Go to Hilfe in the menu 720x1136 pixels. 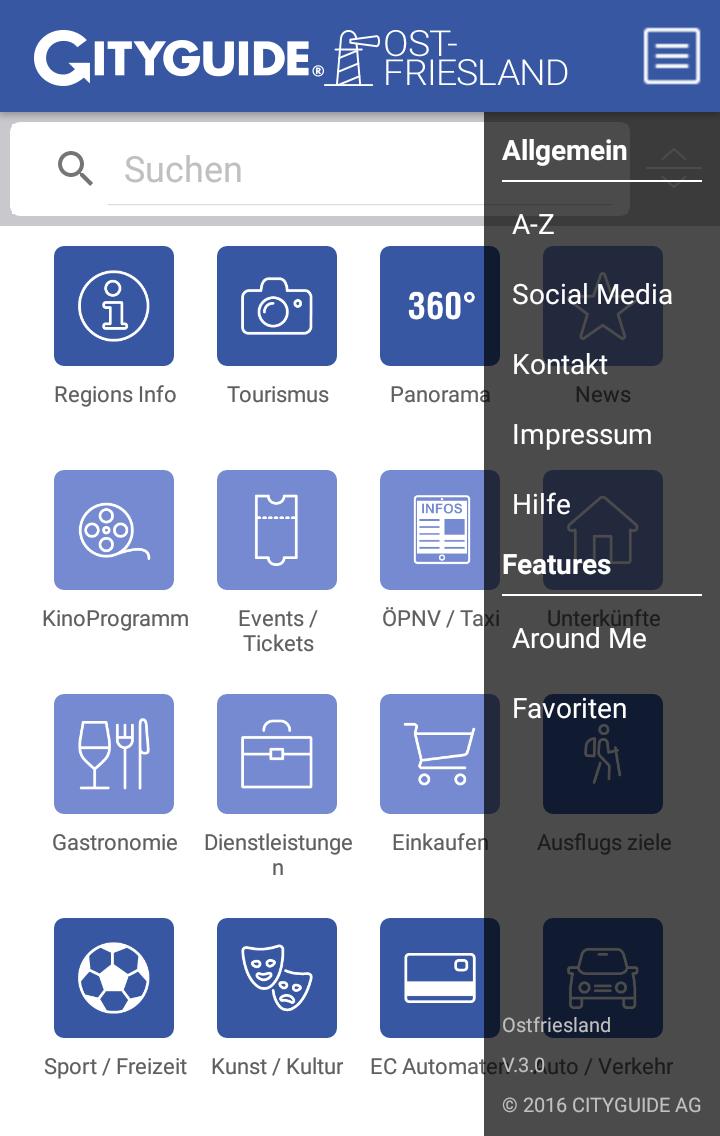541,505
